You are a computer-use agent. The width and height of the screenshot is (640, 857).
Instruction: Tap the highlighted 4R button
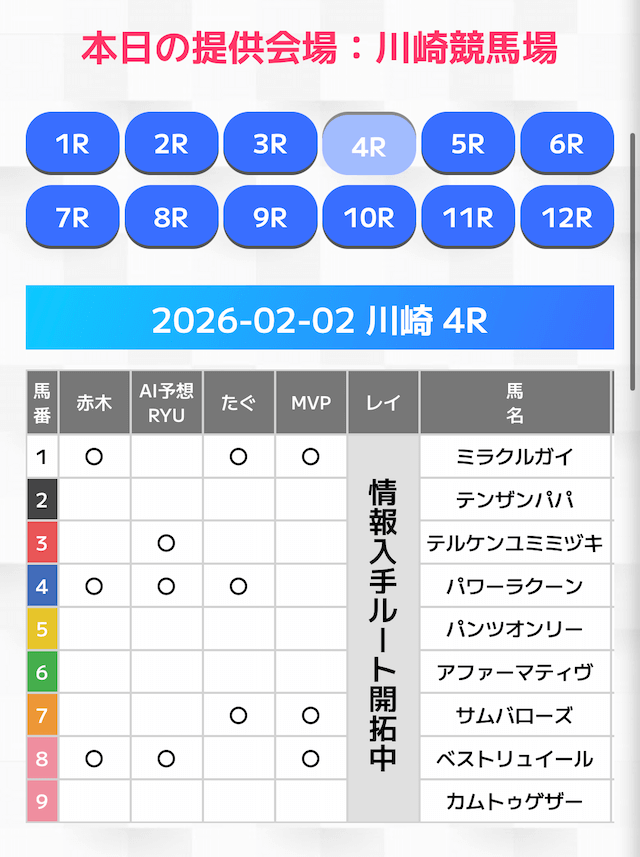[x=369, y=145]
